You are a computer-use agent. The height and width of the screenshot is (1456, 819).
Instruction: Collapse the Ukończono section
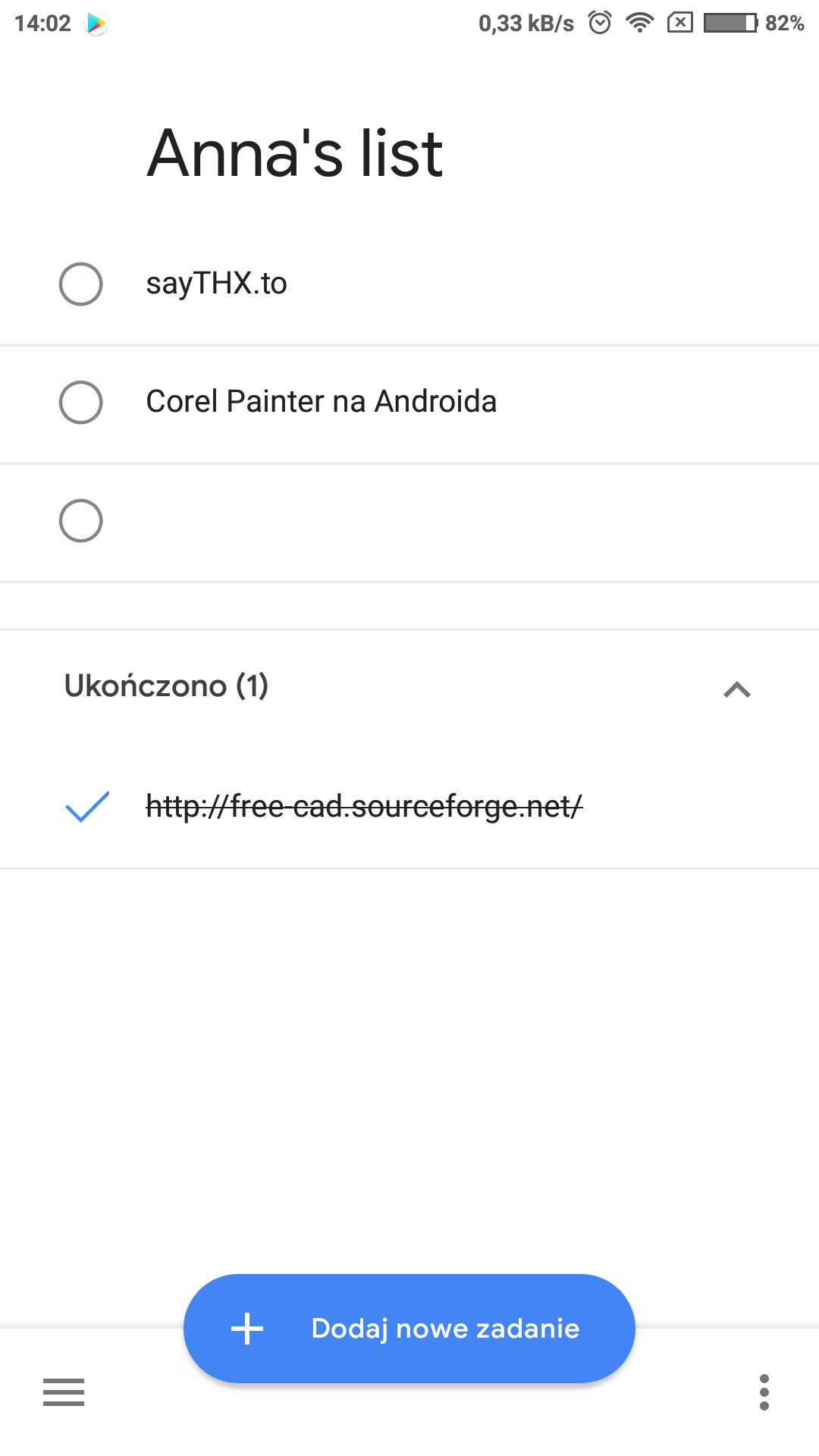[737, 689]
